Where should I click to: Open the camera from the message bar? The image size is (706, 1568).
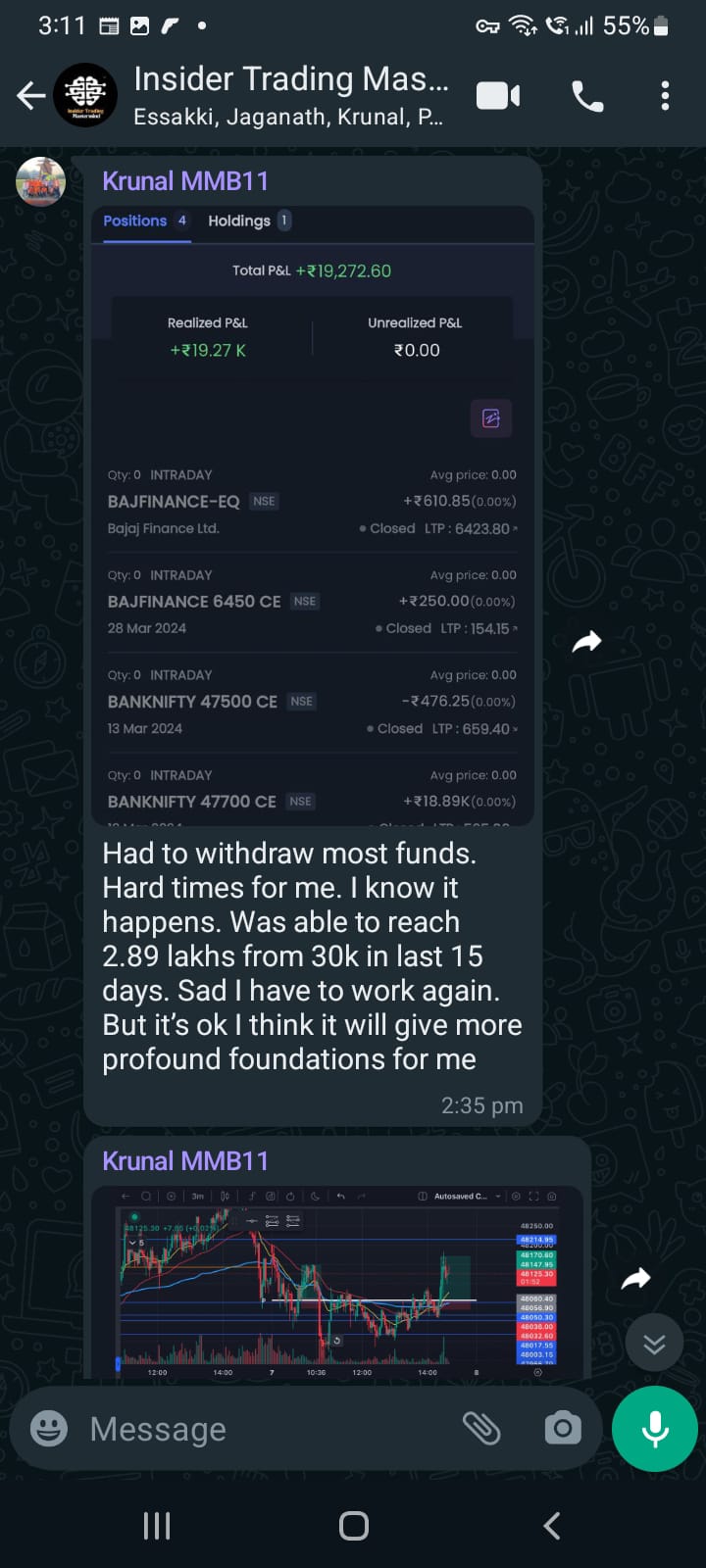(562, 1428)
